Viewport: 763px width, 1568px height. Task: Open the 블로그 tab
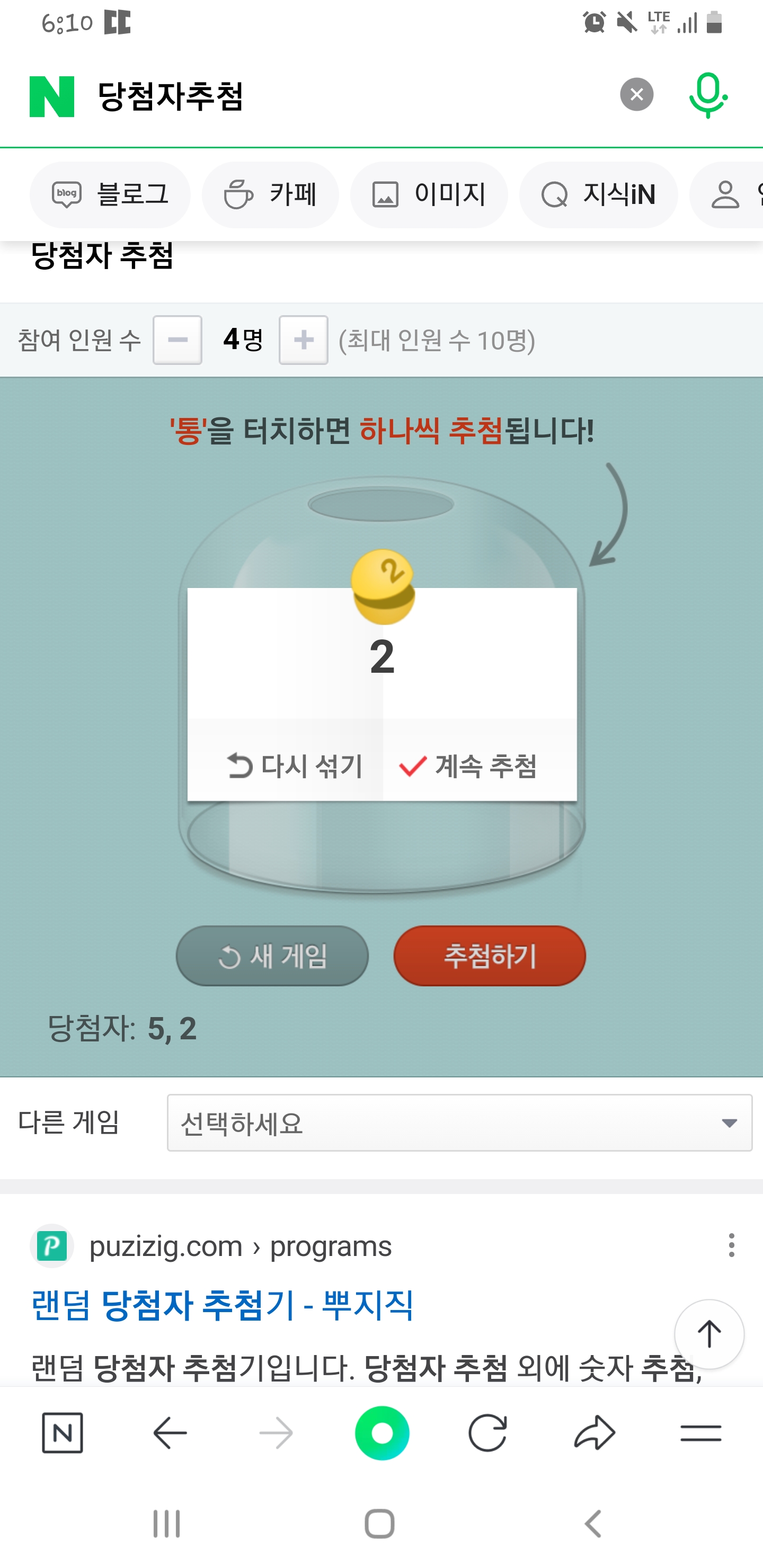point(110,195)
